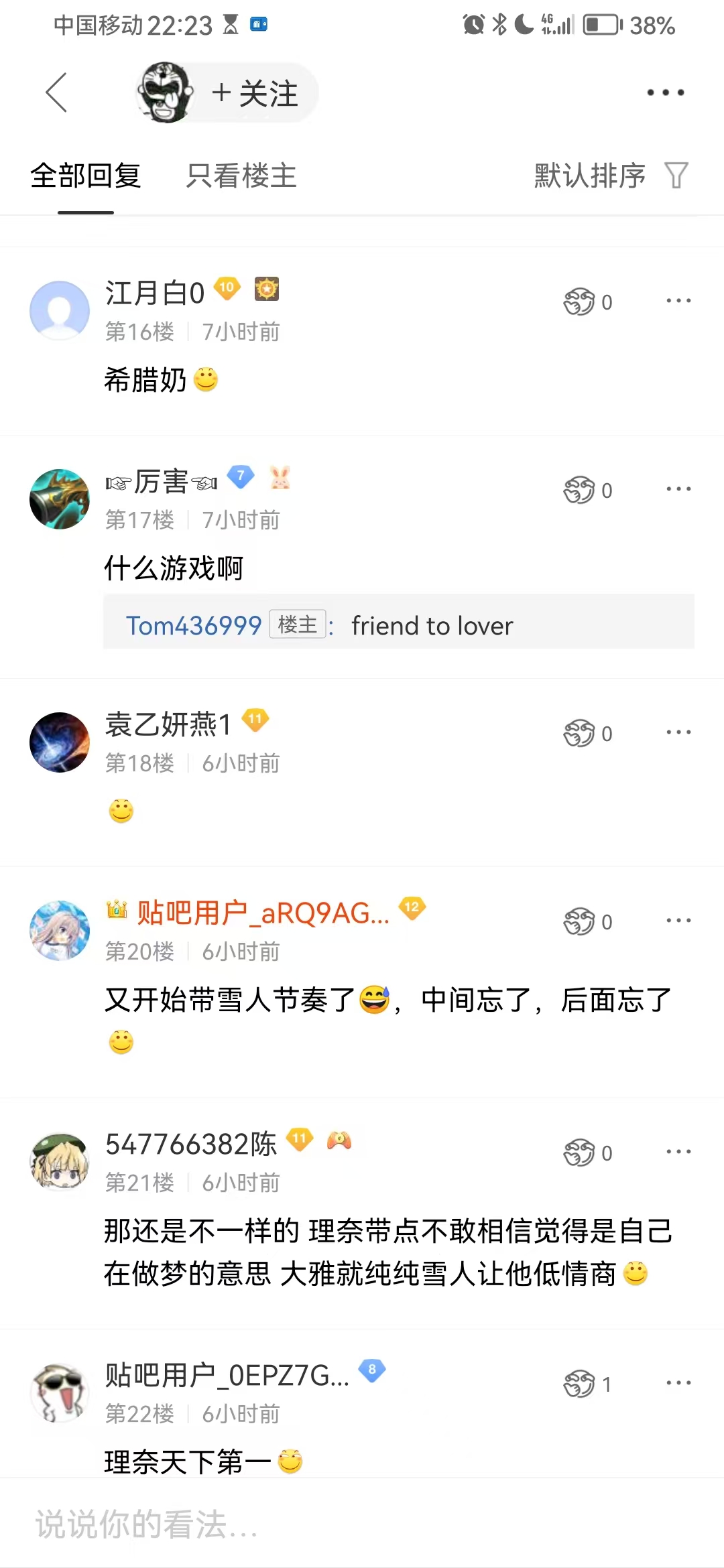Follow the thread author with 关注
This screenshot has width=724, height=1568.
tap(255, 93)
